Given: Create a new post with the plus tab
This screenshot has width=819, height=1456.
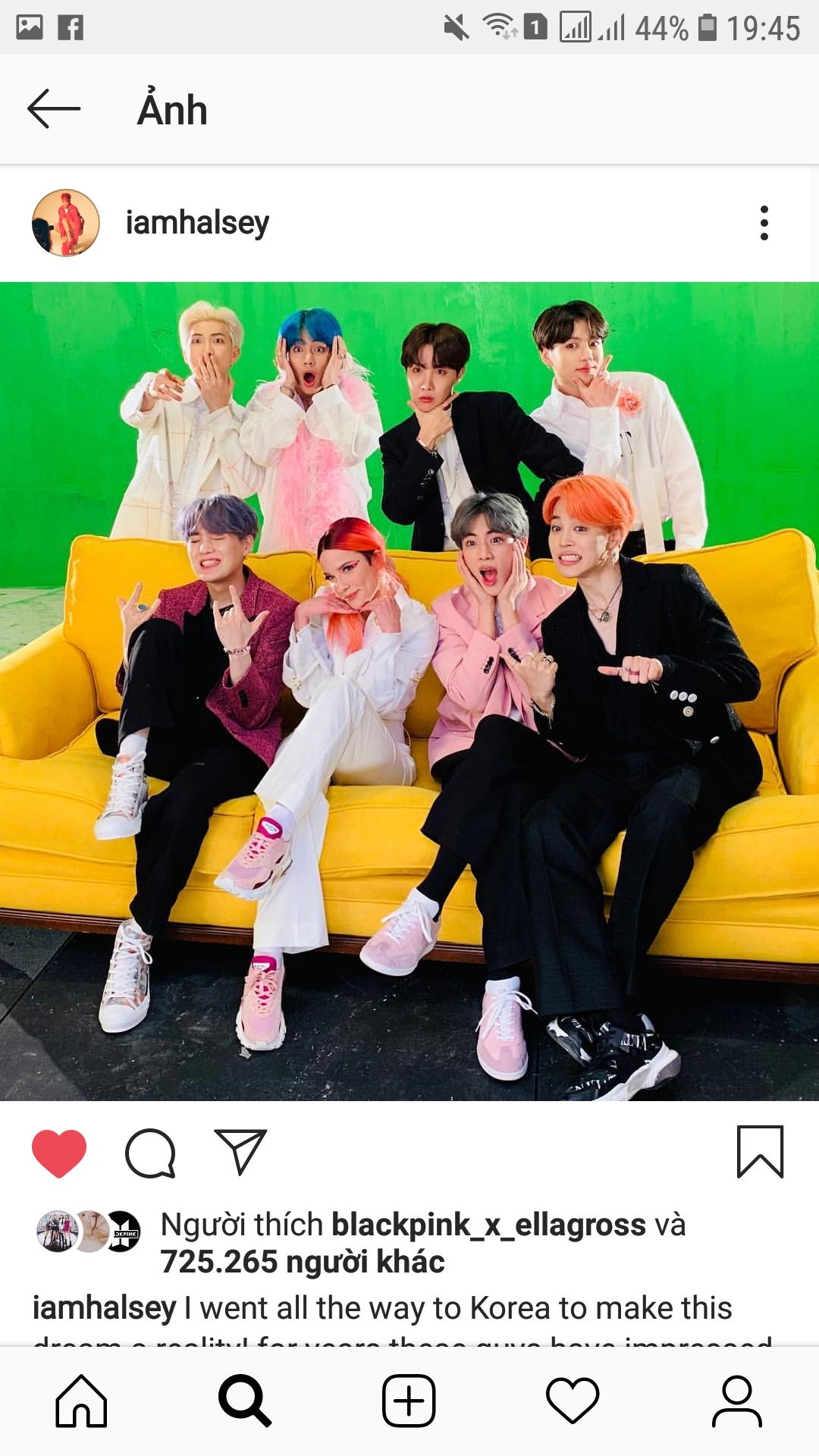Looking at the screenshot, I should pos(409,1401).
